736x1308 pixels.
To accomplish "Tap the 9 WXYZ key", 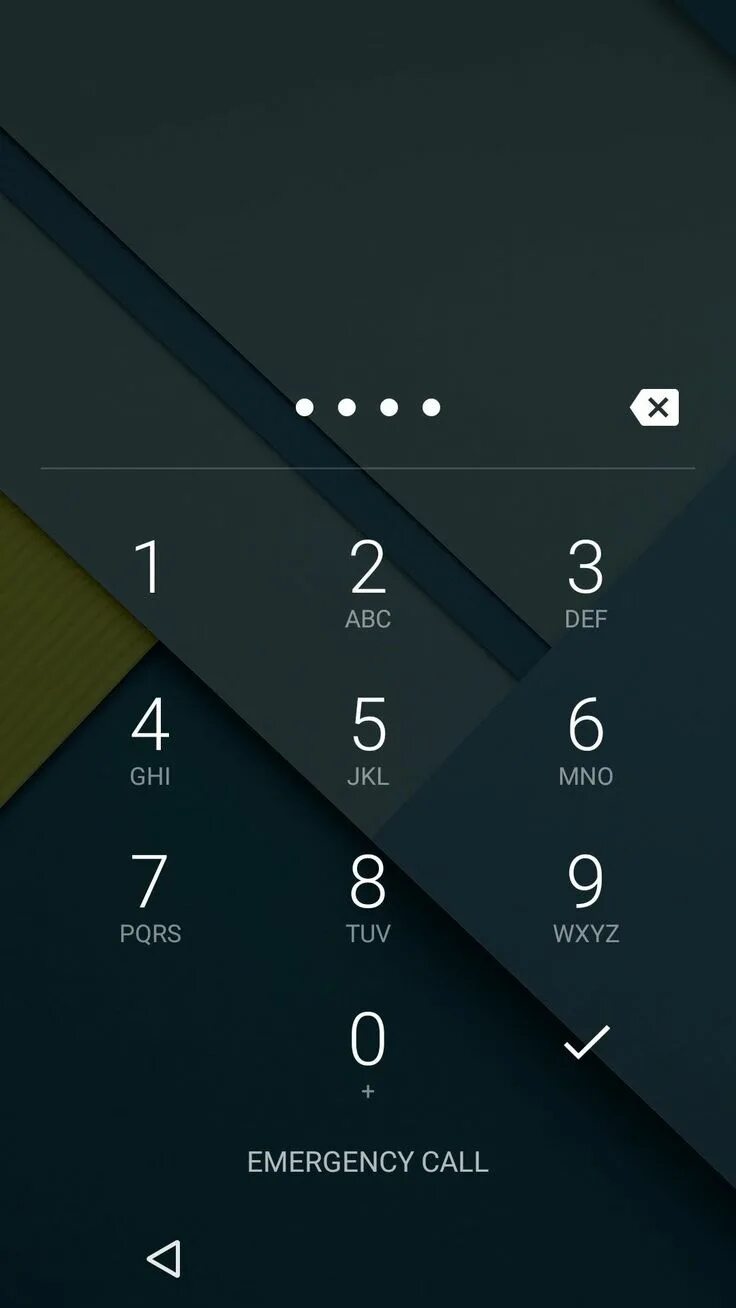I will [586, 897].
